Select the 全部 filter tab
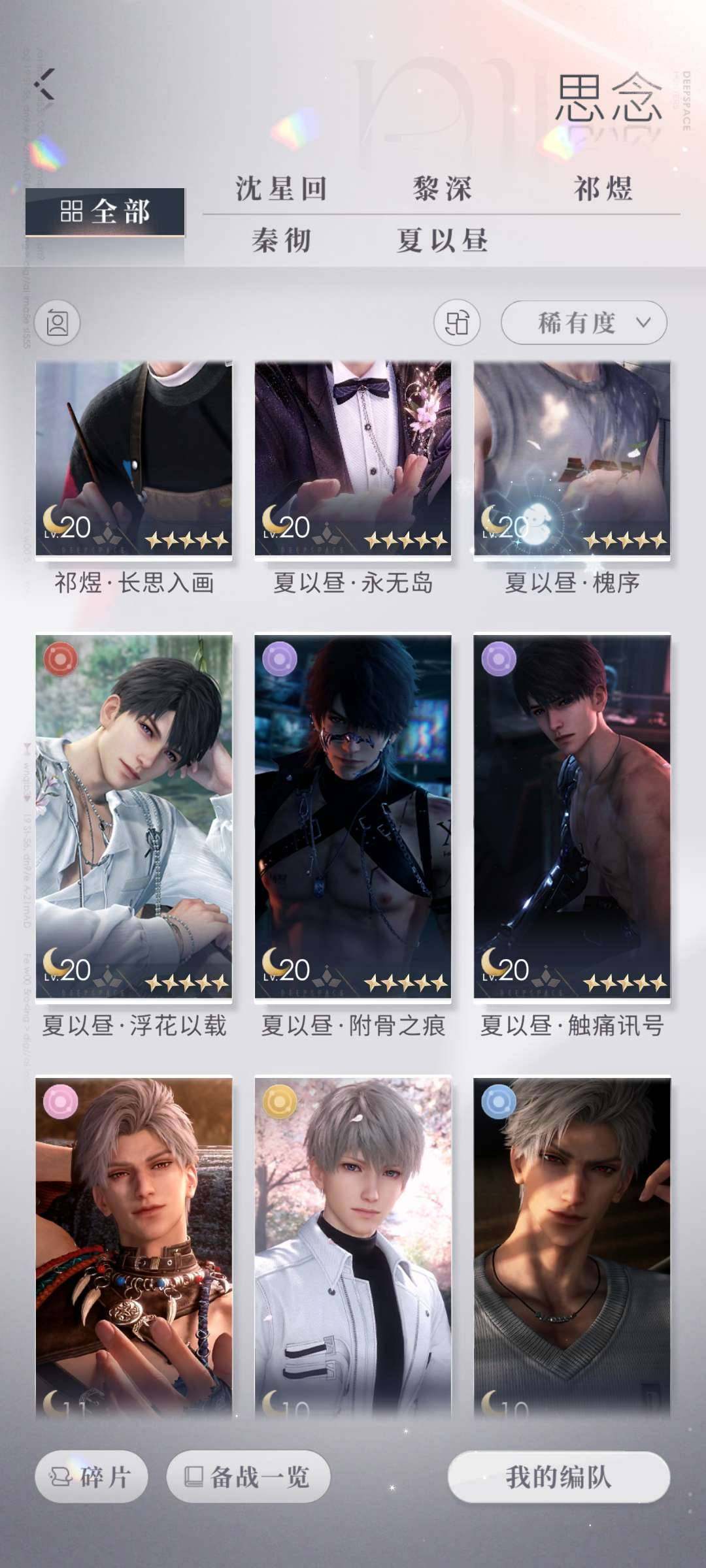Image resolution: width=706 pixels, height=1568 pixels. coord(105,212)
